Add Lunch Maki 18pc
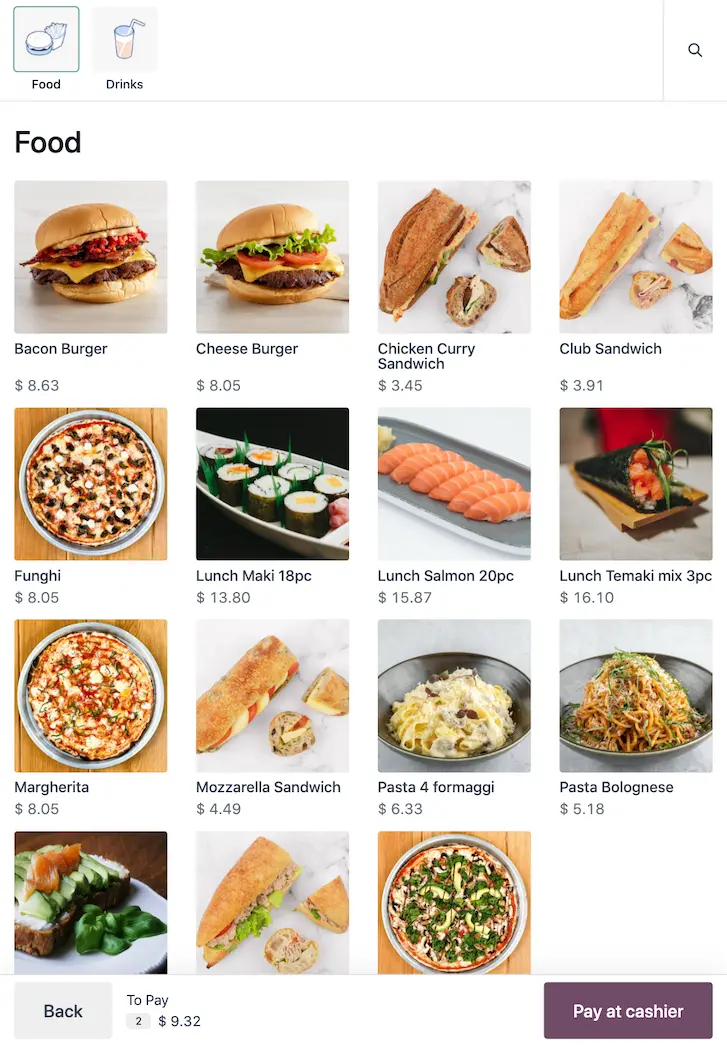 tap(272, 484)
